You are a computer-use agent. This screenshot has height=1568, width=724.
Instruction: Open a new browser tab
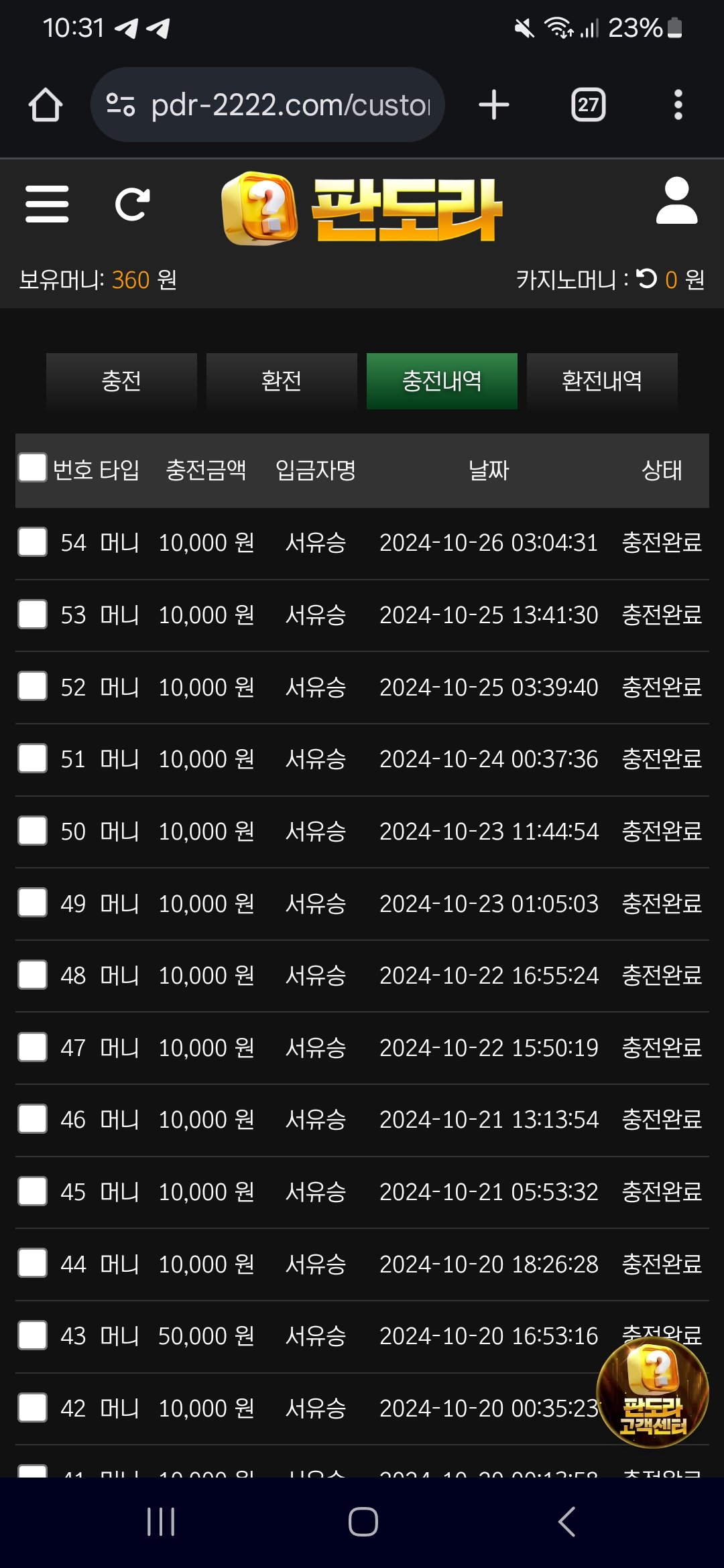(x=494, y=105)
